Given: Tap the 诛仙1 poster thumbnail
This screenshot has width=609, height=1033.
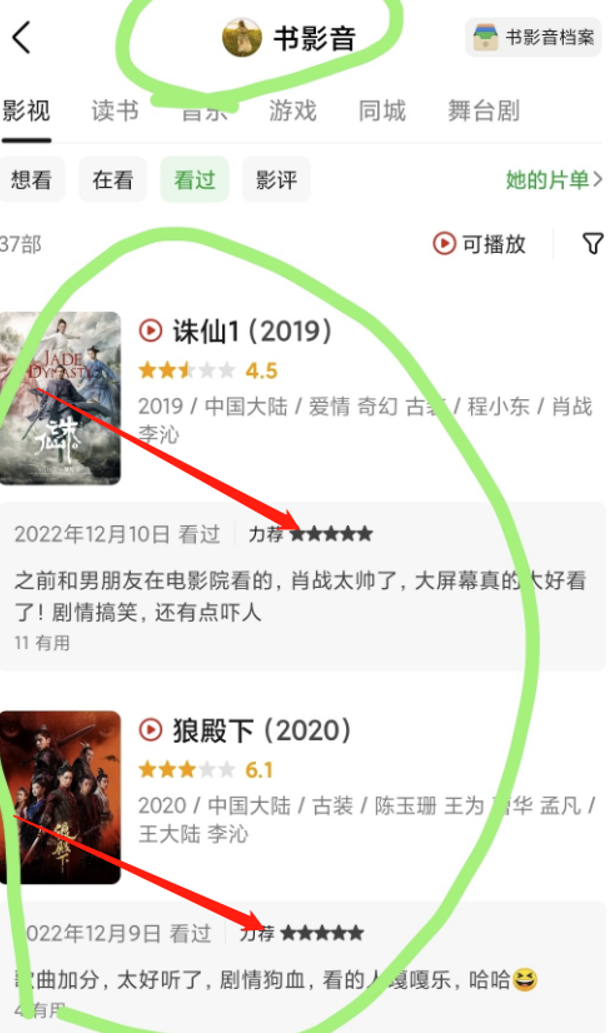Looking at the screenshot, I should (x=60, y=398).
